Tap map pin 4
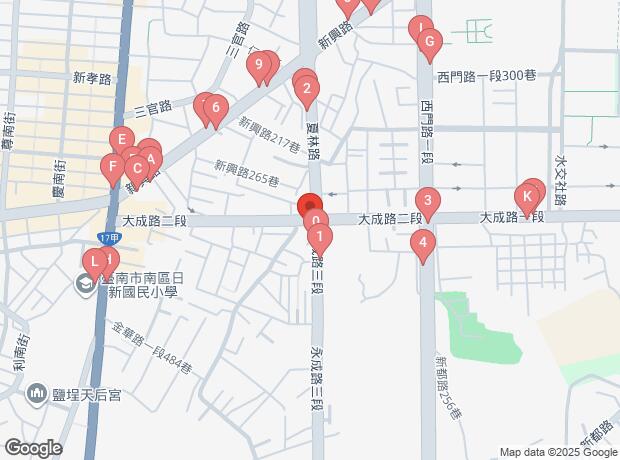 (423, 243)
